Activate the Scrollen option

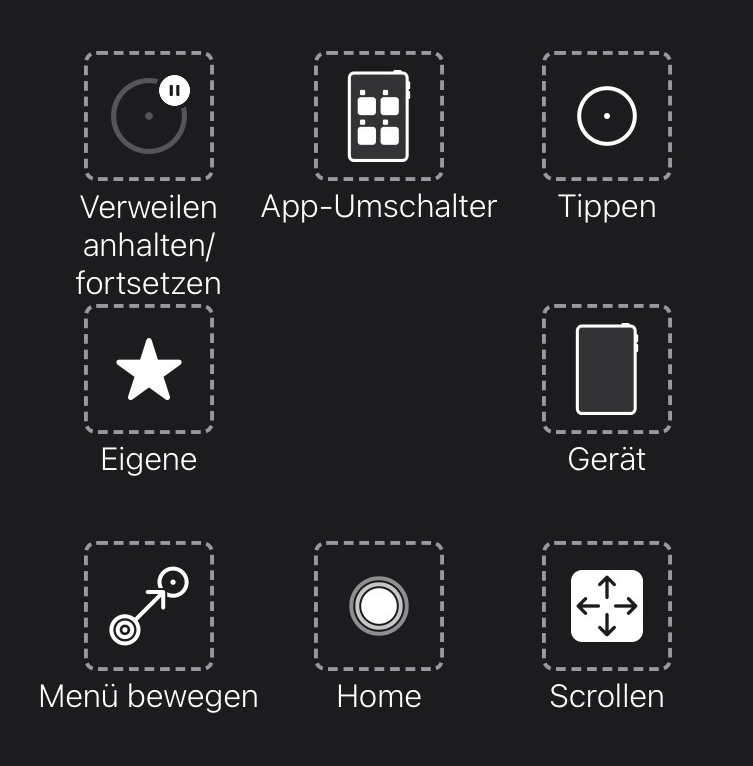[607, 606]
